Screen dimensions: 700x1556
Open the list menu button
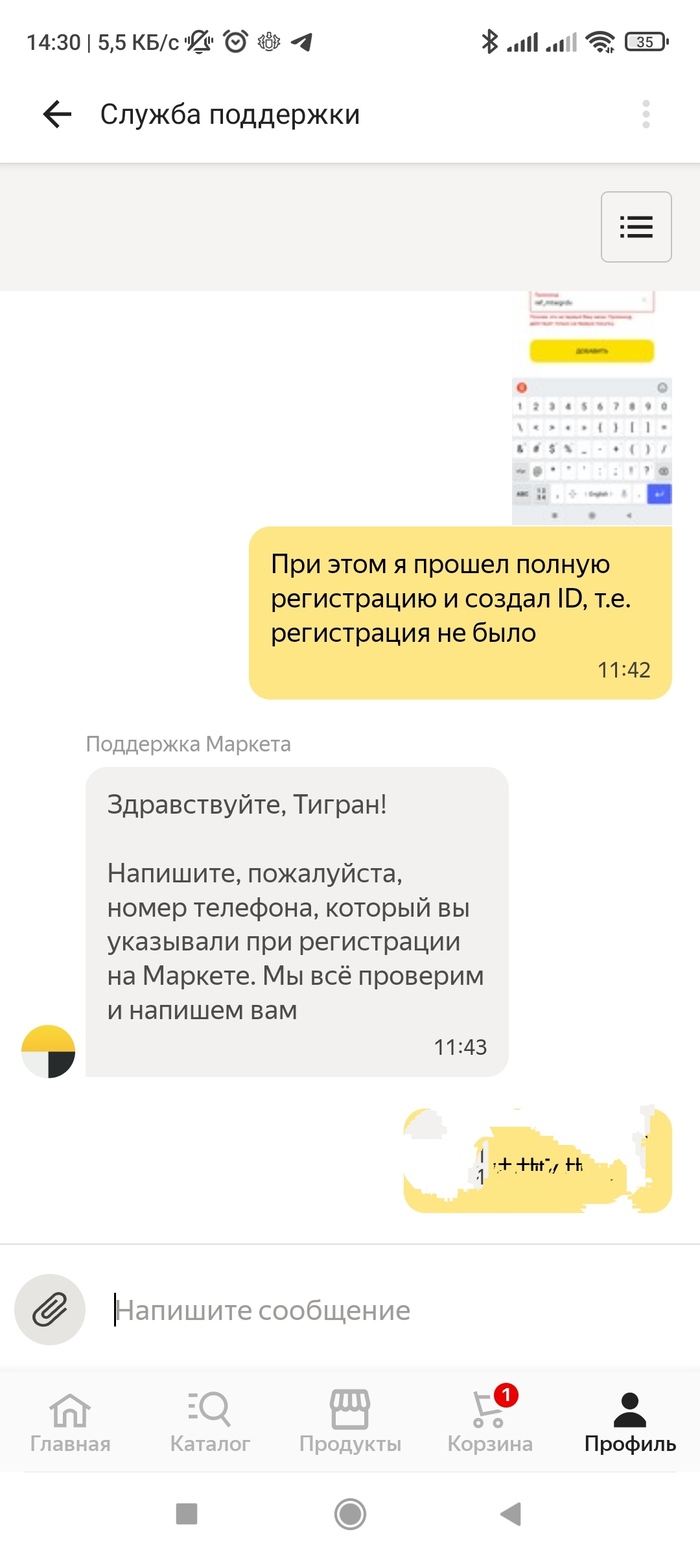tap(636, 227)
